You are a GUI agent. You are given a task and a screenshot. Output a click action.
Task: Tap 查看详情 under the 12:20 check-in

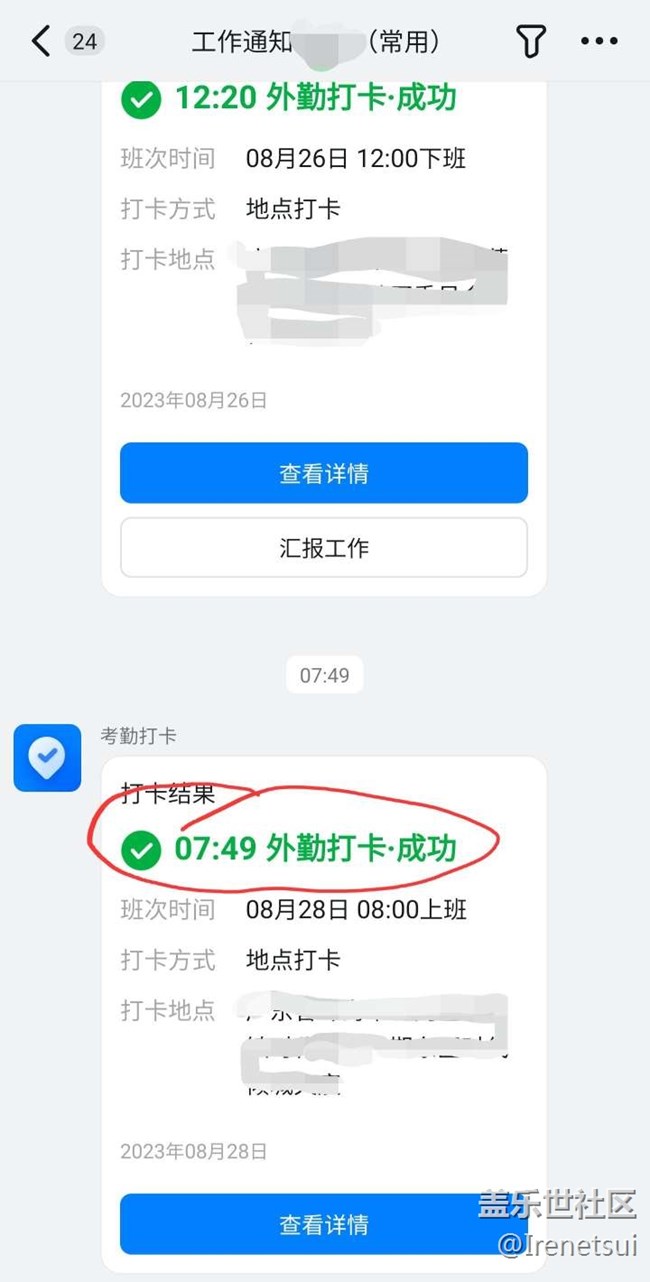coord(324,473)
